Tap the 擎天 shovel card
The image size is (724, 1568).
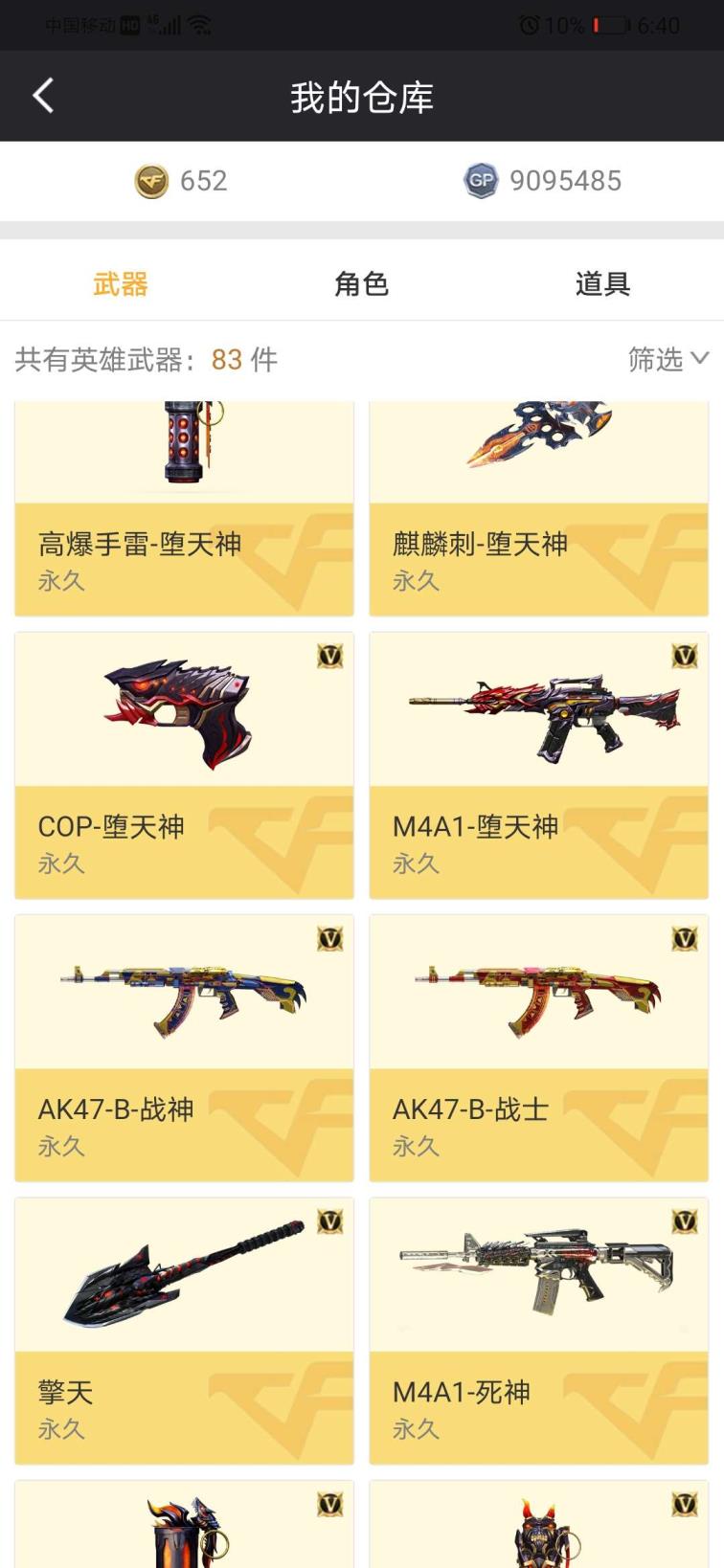click(184, 1331)
